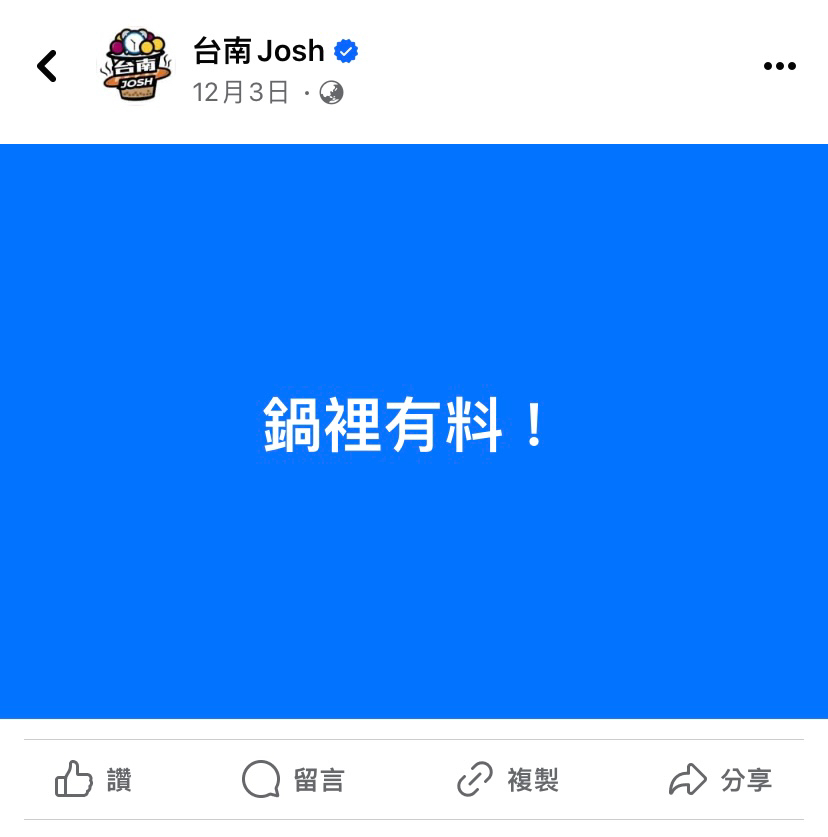Viewport: 828px width, 837px height.
Task: Open the three-dot post options menu
Action: [x=779, y=67]
